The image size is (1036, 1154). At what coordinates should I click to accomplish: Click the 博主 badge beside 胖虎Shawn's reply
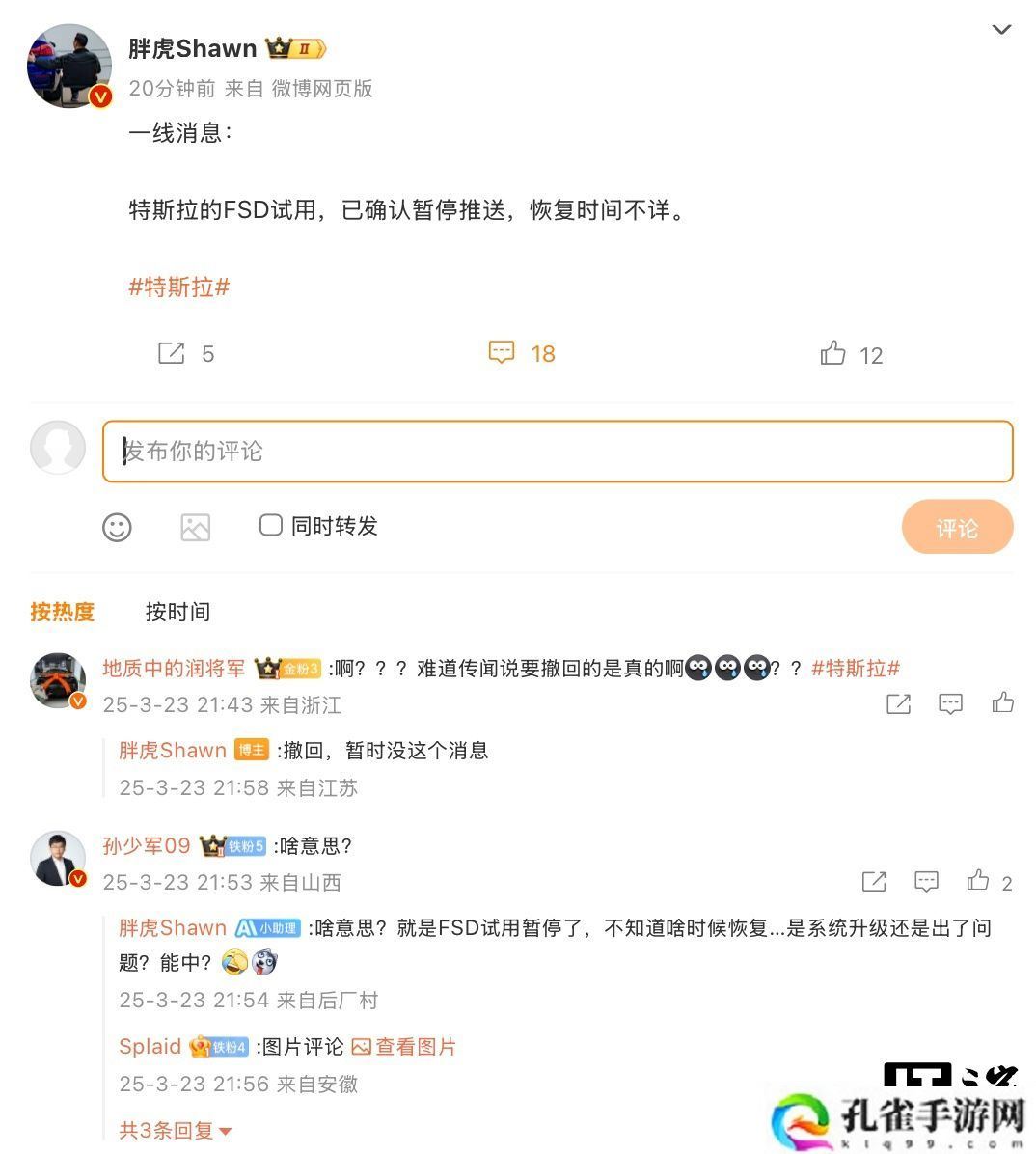pos(250,750)
